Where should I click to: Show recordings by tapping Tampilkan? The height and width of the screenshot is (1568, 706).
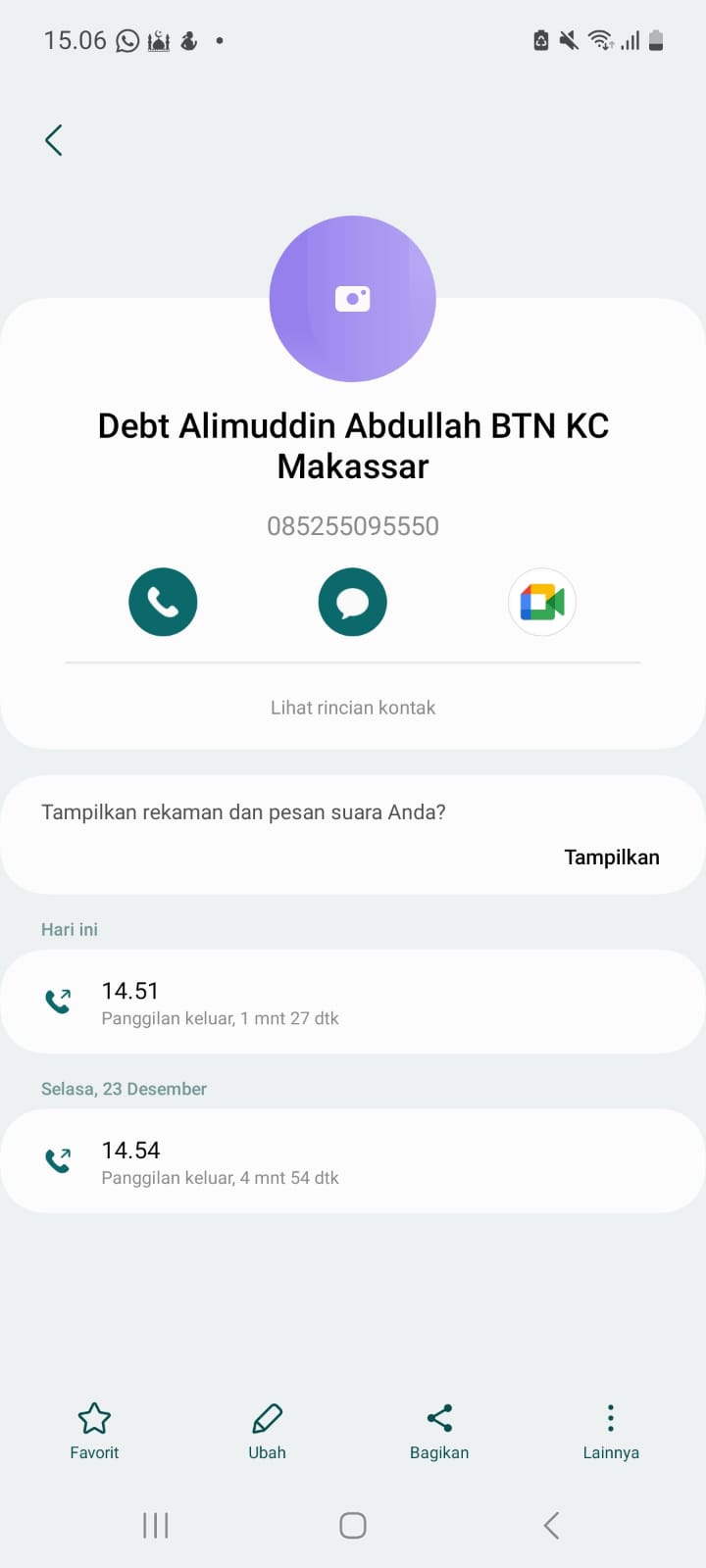point(611,857)
